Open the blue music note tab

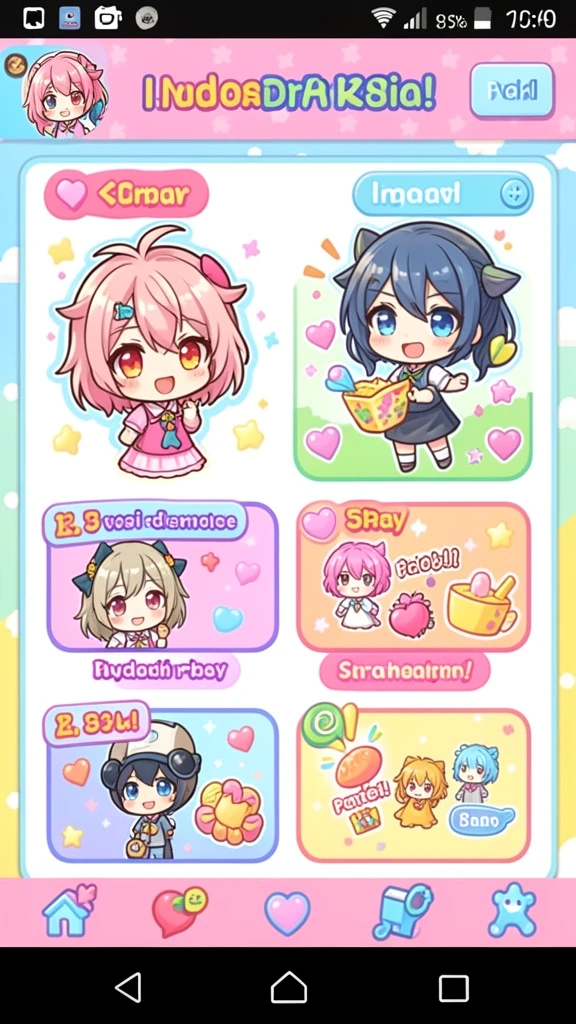point(401,912)
